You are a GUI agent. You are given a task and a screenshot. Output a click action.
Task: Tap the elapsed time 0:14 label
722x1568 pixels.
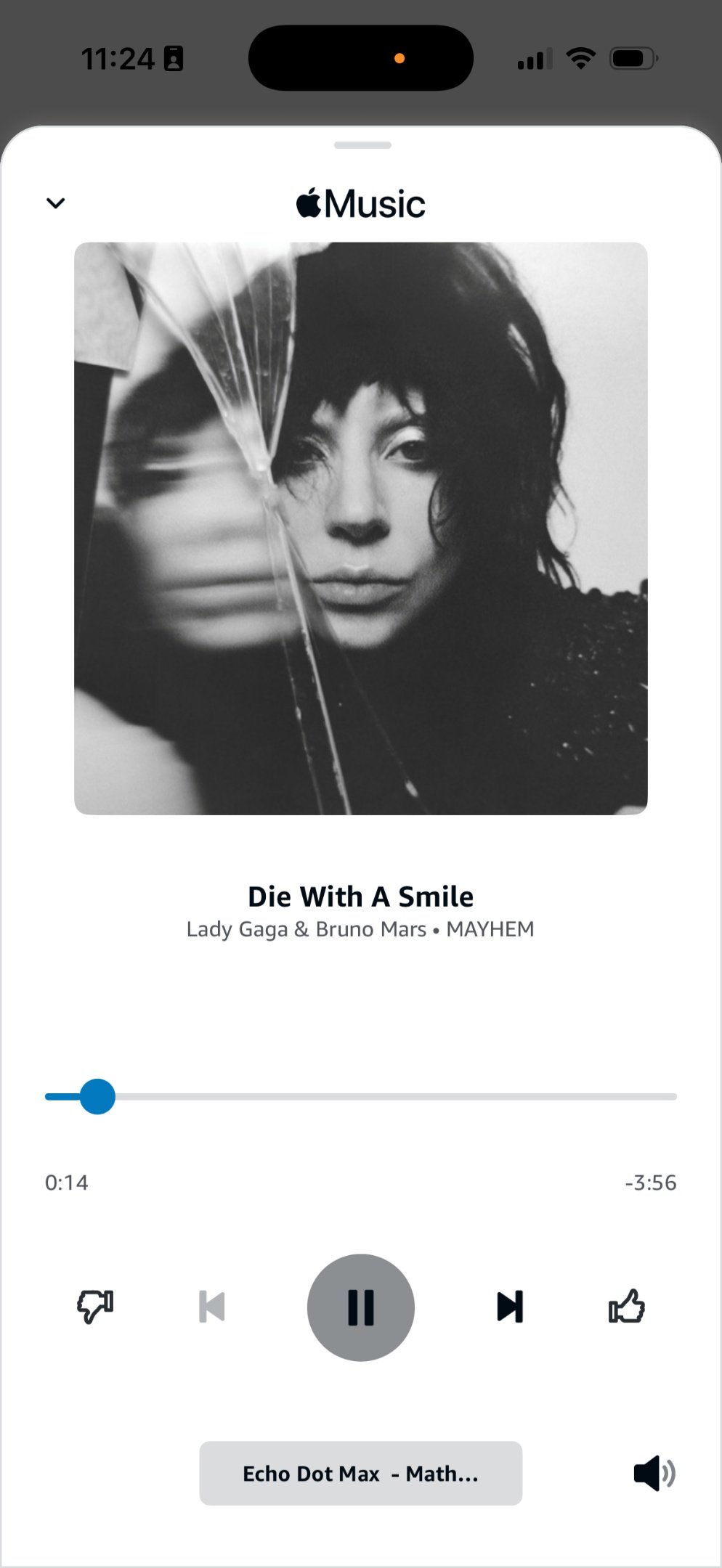(66, 1182)
